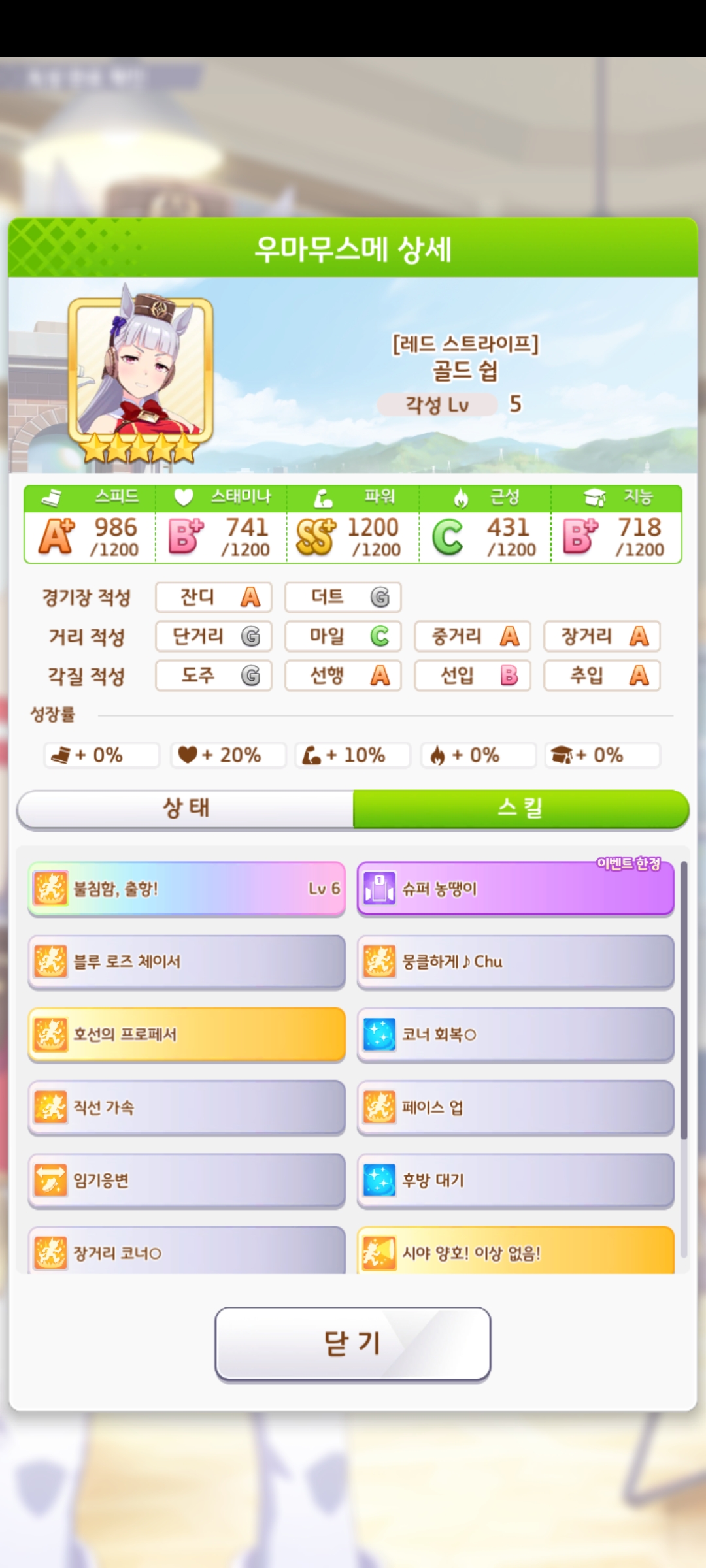Select the 스킬 tab
This screenshot has width=706, height=1568.
[520, 809]
